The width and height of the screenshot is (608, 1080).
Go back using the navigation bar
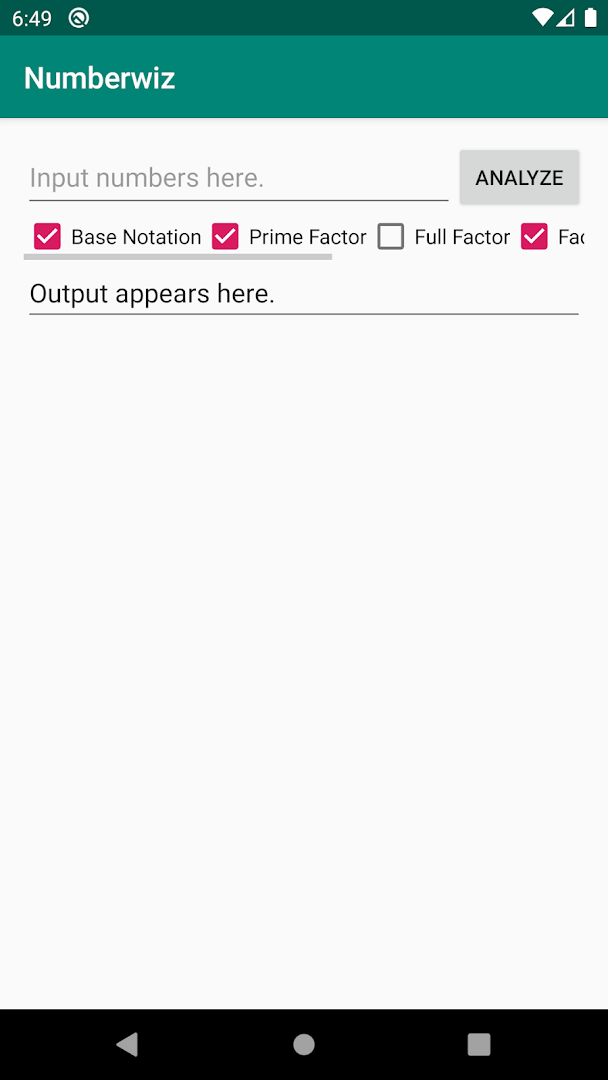(x=127, y=1044)
